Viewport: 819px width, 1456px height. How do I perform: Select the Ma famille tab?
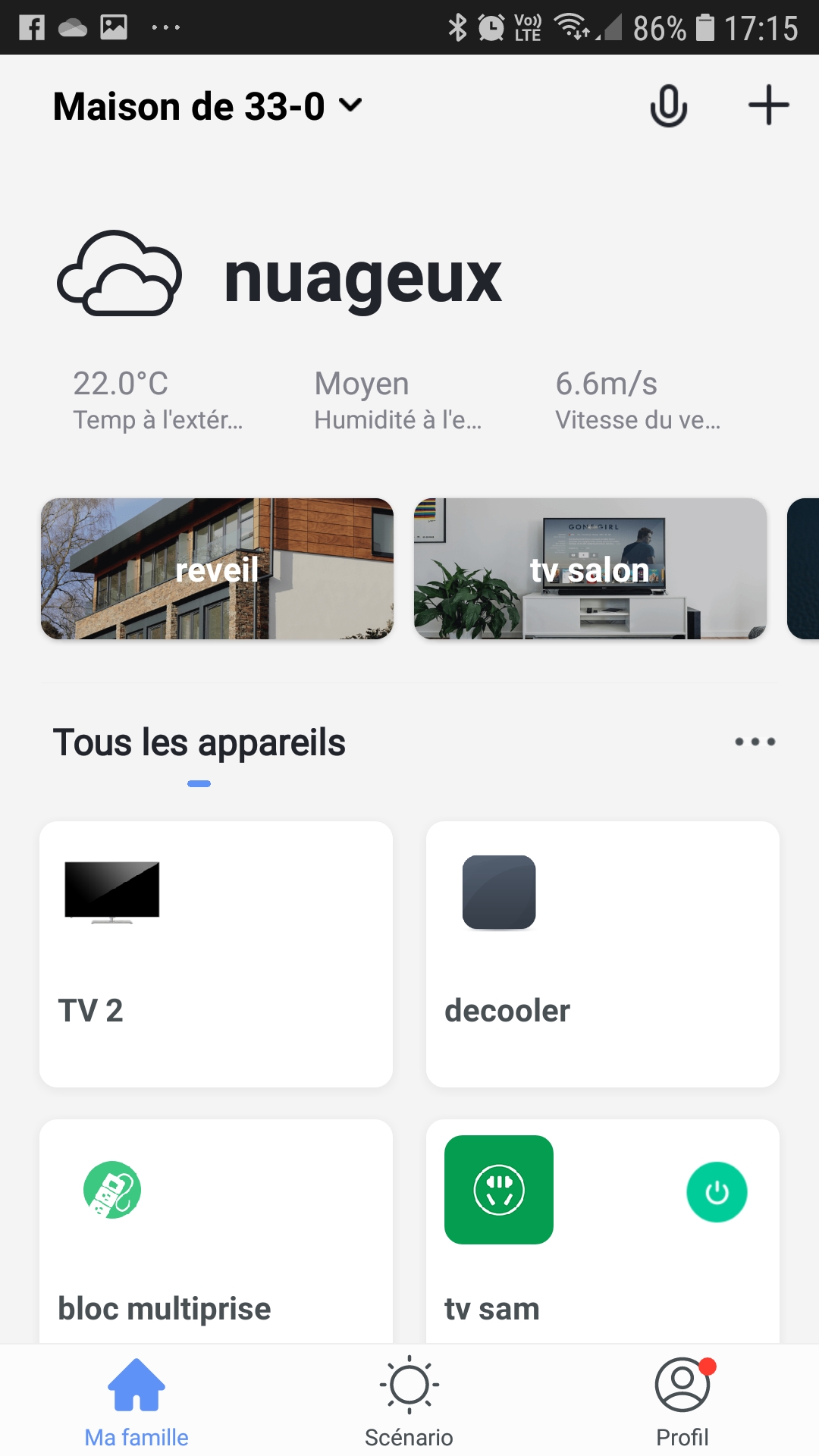point(136,1401)
